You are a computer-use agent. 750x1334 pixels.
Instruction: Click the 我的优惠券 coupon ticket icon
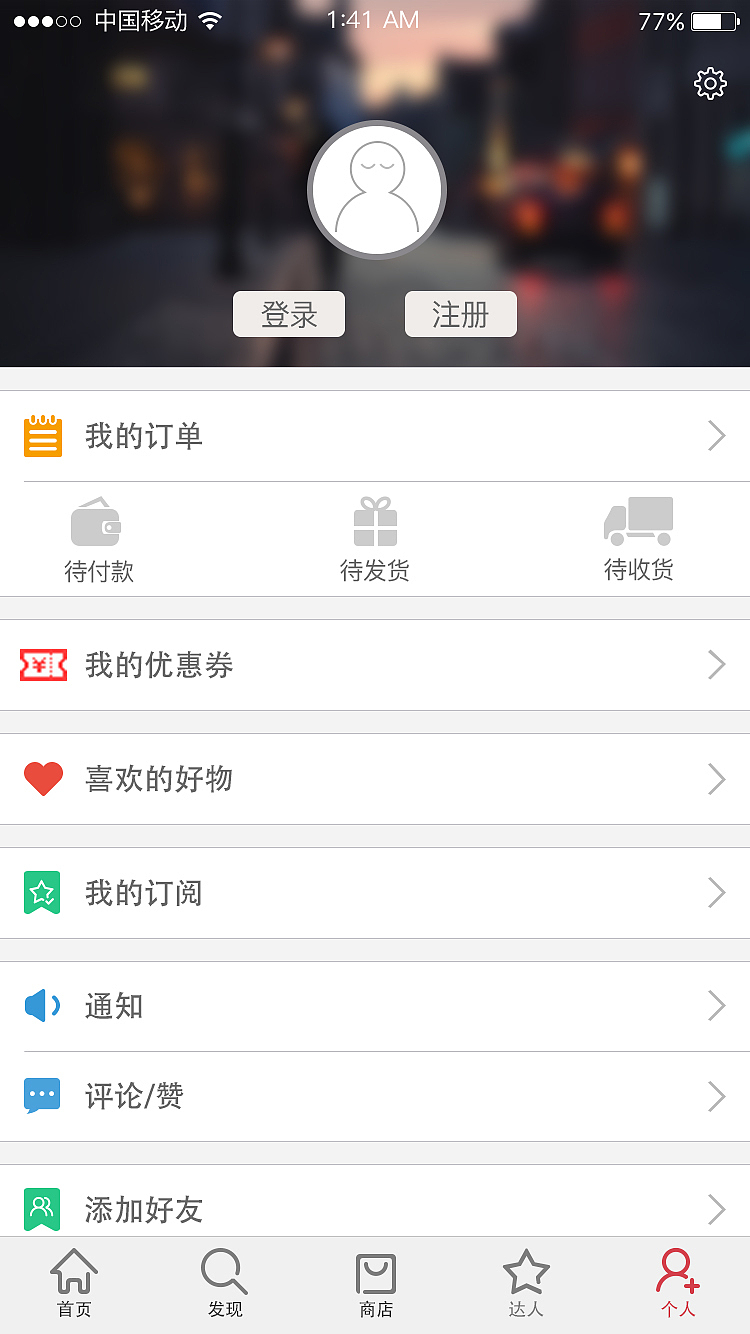[42, 664]
